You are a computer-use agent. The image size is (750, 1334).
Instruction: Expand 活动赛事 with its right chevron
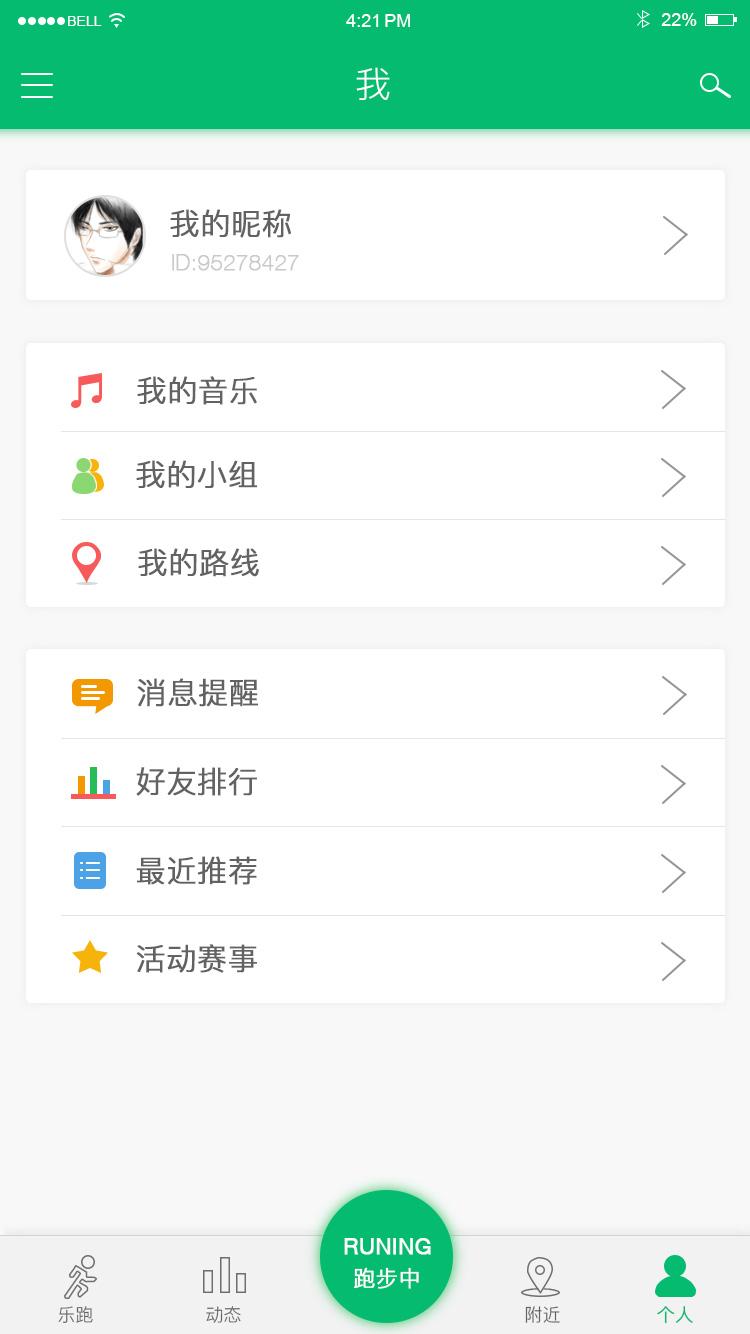[x=673, y=958]
